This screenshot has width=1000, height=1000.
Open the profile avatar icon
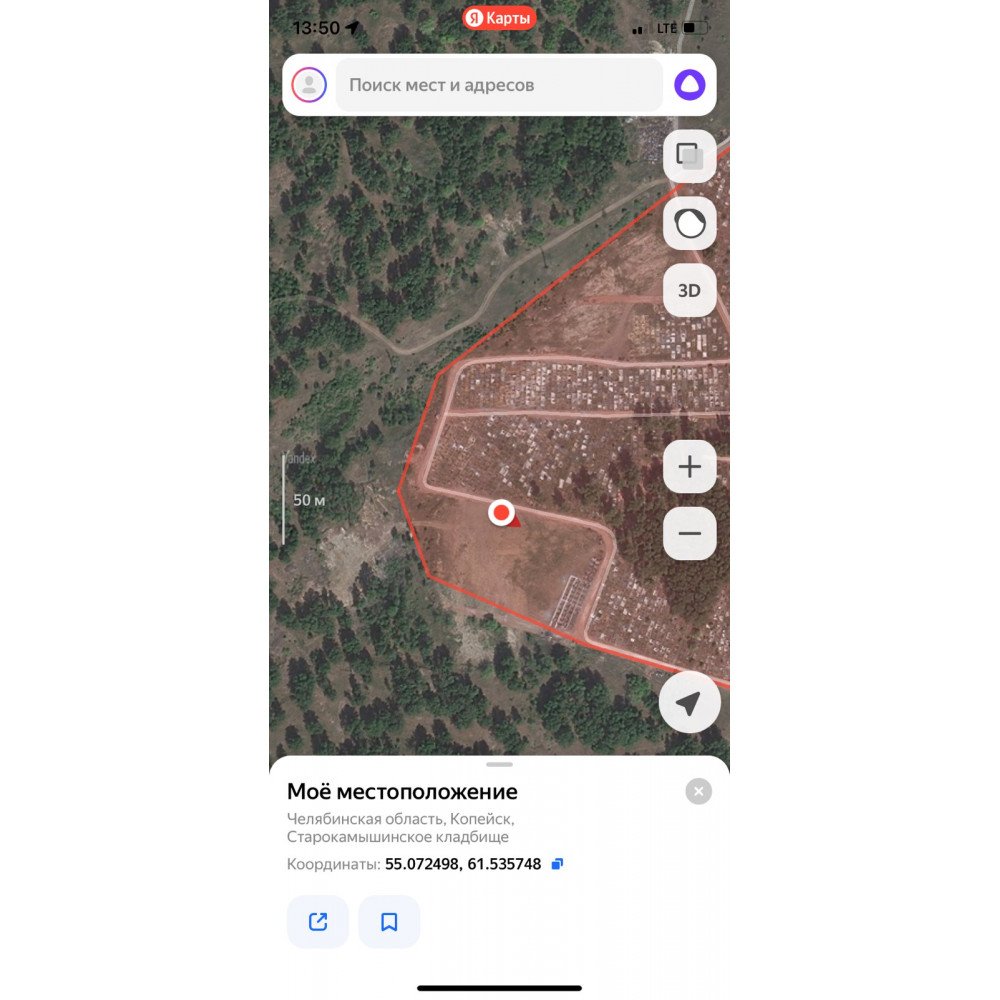309,85
